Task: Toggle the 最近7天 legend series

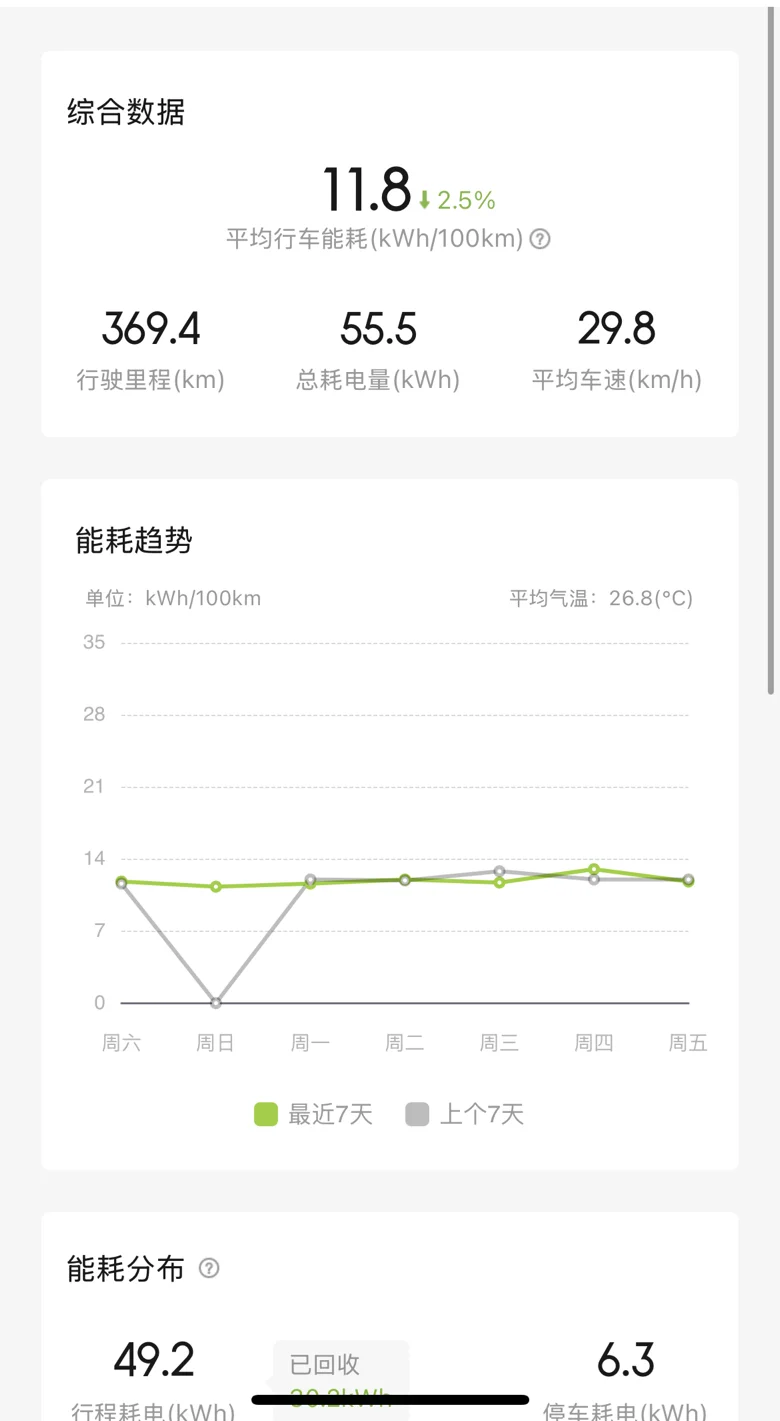Action: (313, 1114)
